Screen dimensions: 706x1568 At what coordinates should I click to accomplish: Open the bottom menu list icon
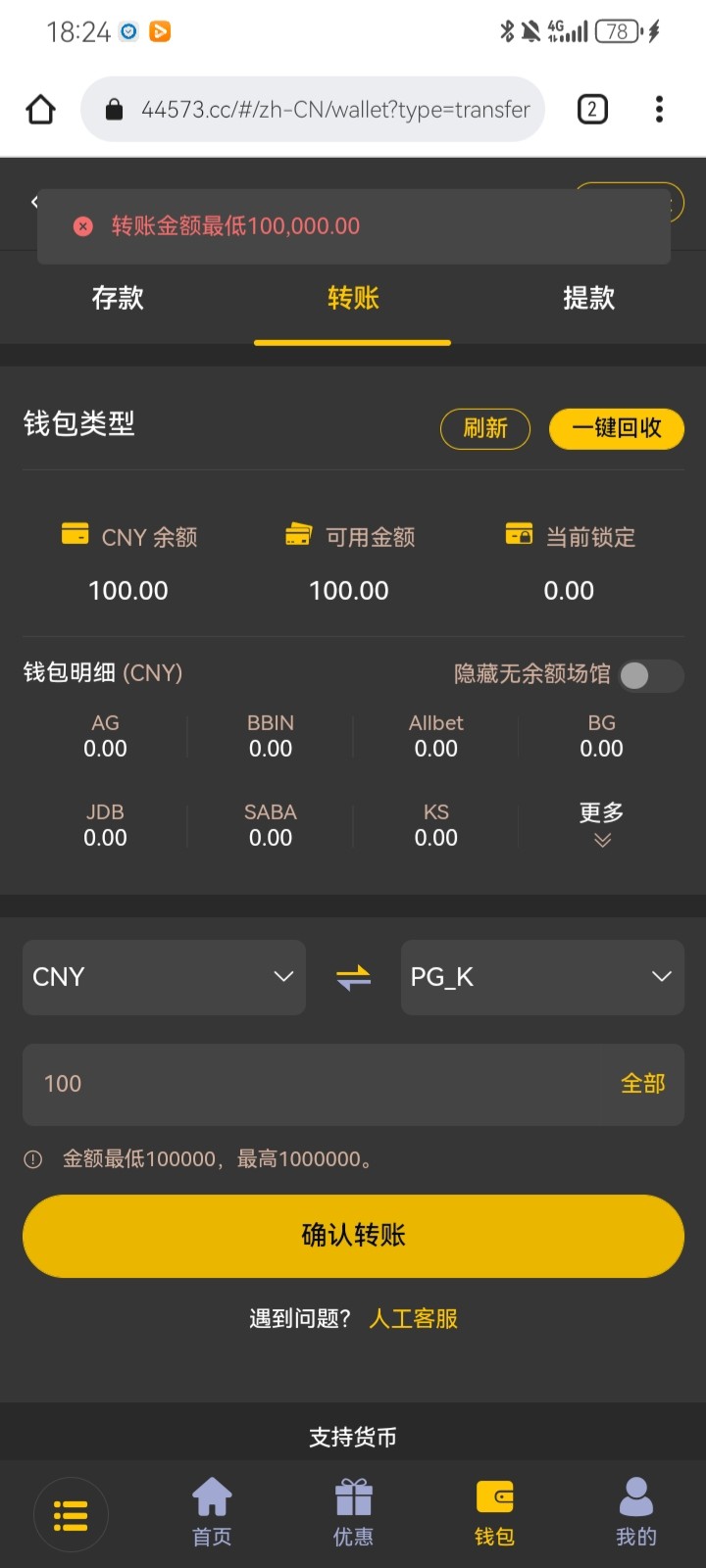[71, 1515]
